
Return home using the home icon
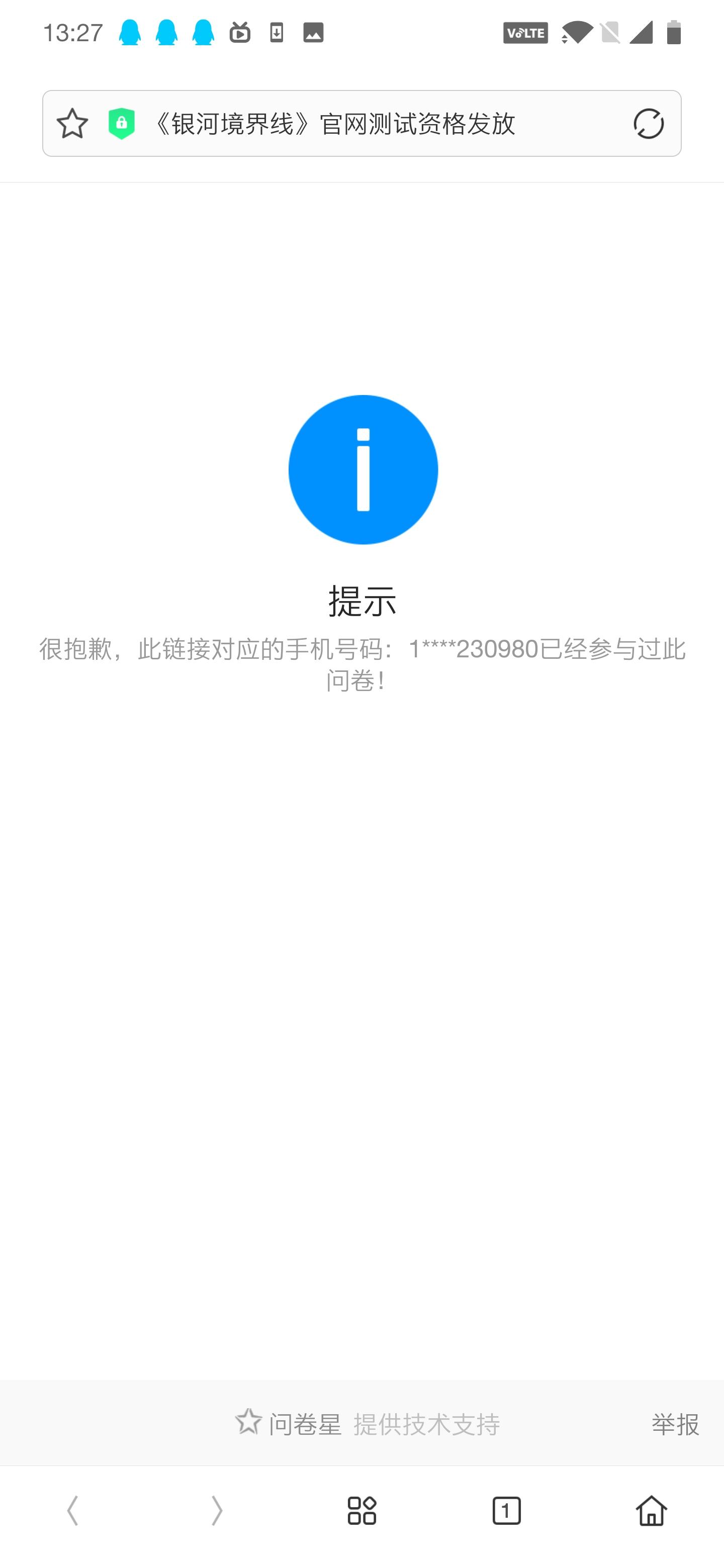click(x=652, y=1510)
